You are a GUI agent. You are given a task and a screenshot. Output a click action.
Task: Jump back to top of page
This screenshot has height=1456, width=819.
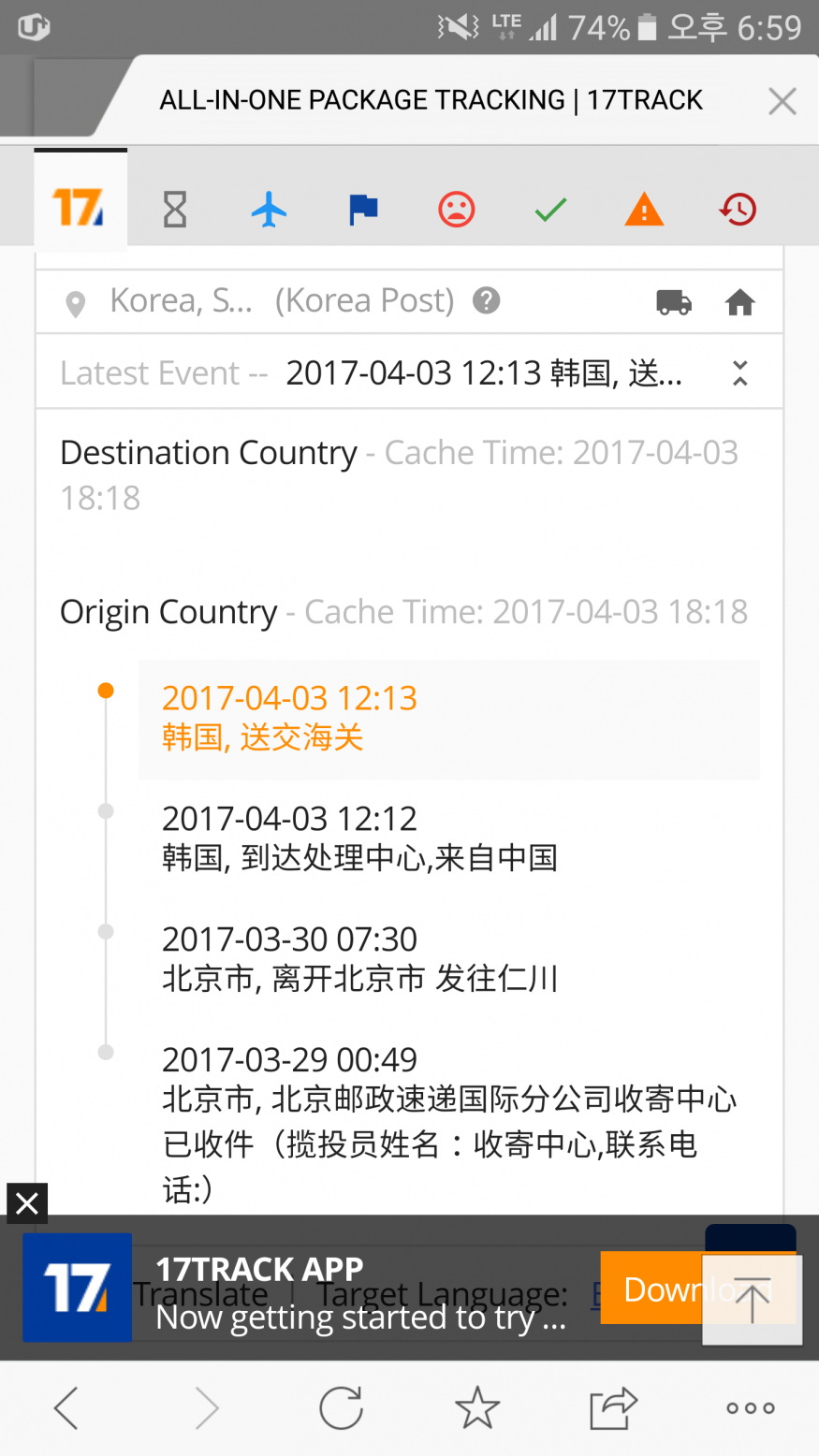pos(752,1300)
